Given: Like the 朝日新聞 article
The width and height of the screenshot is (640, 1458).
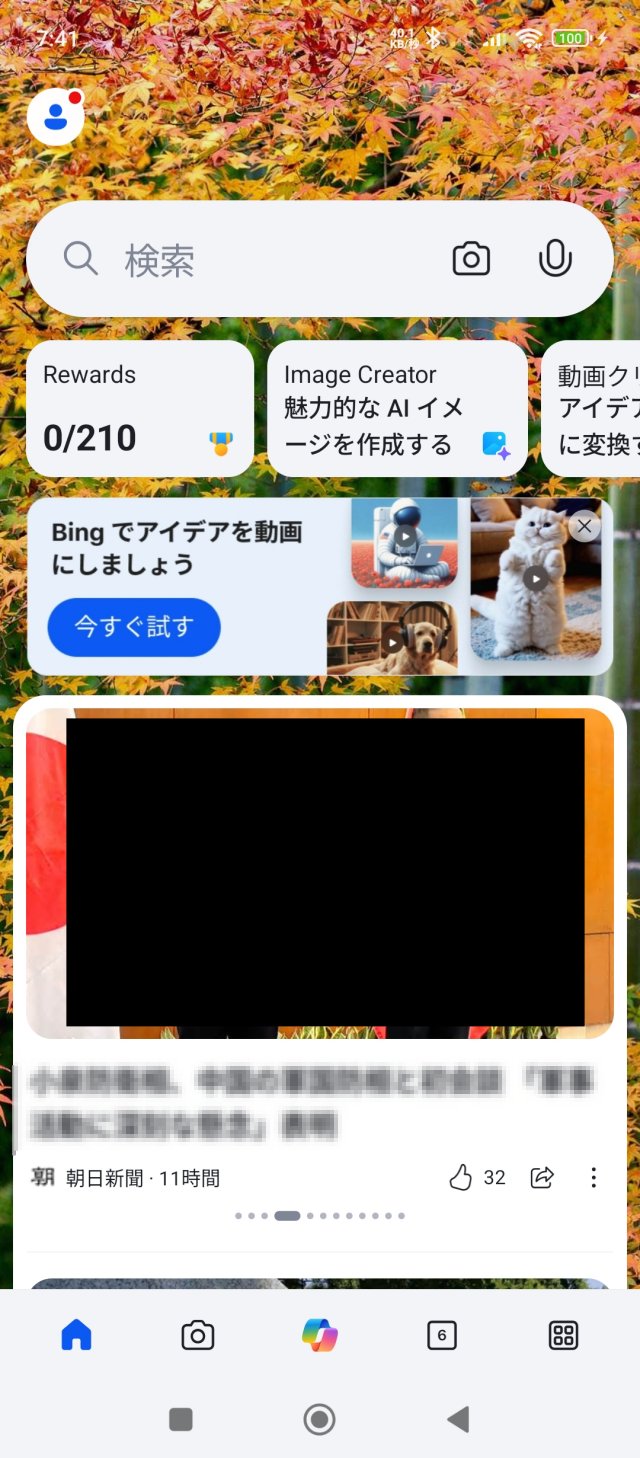Looking at the screenshot, I should click(461, 1177).
